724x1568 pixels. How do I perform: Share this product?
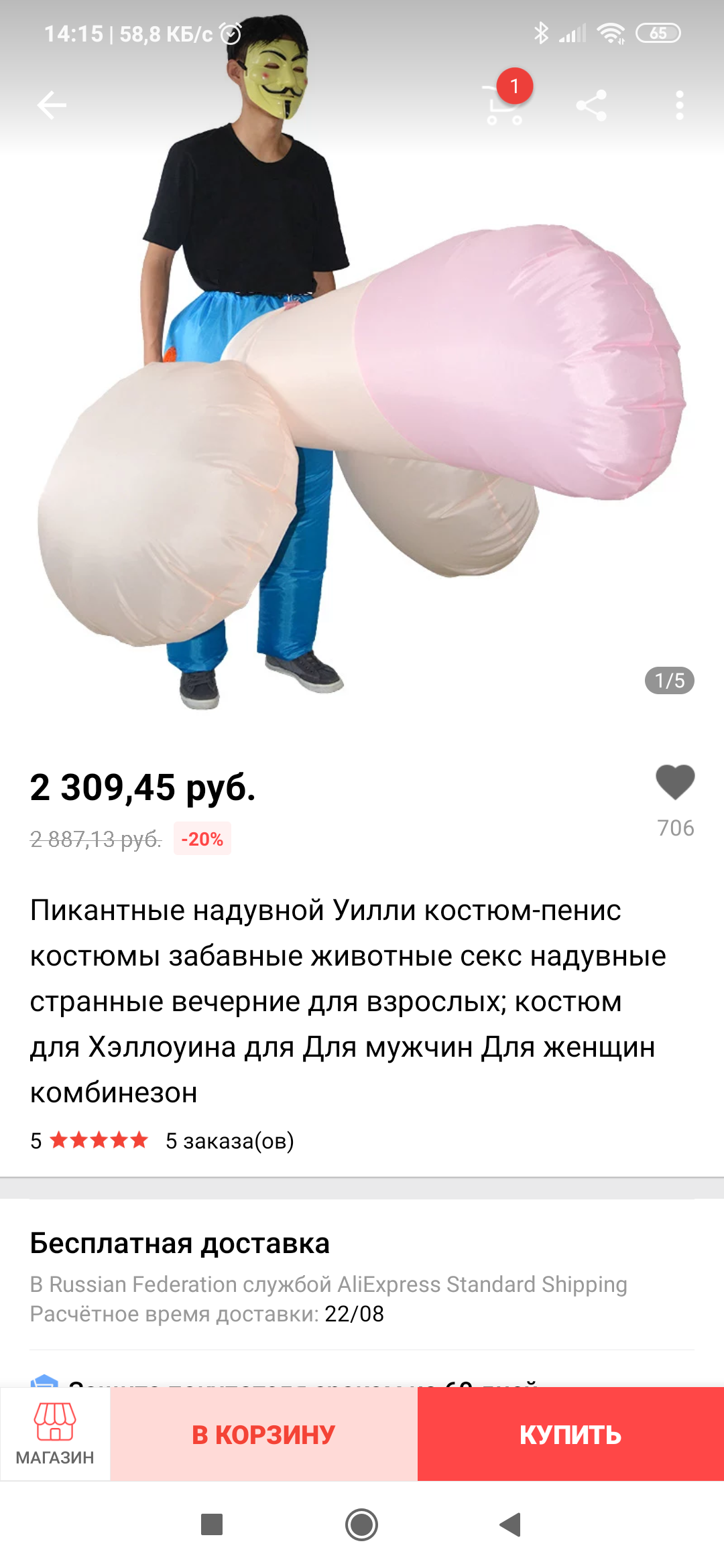(591, 105)
